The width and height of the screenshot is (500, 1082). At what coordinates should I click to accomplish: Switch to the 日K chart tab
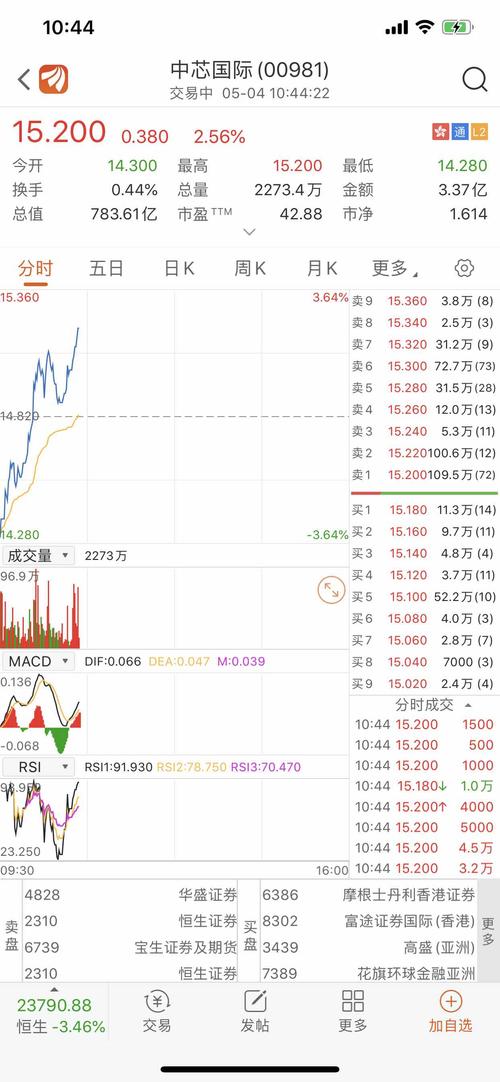tap(179, 268)
